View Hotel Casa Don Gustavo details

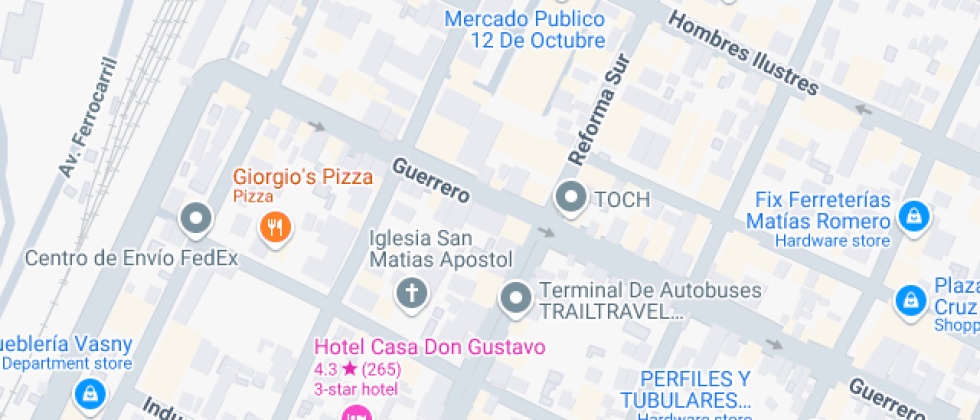[x=429, y=347]
